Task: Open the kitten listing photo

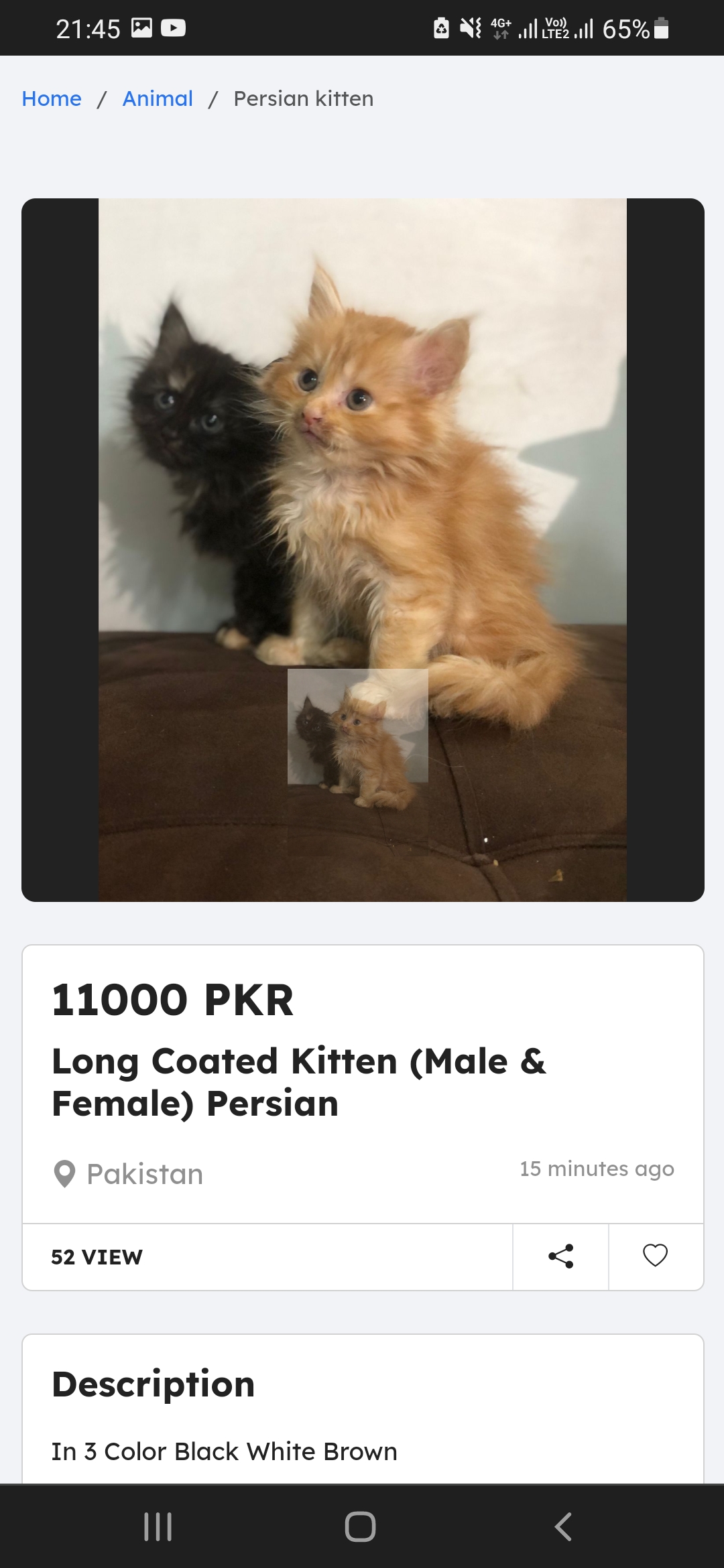Action: (362, 549)
